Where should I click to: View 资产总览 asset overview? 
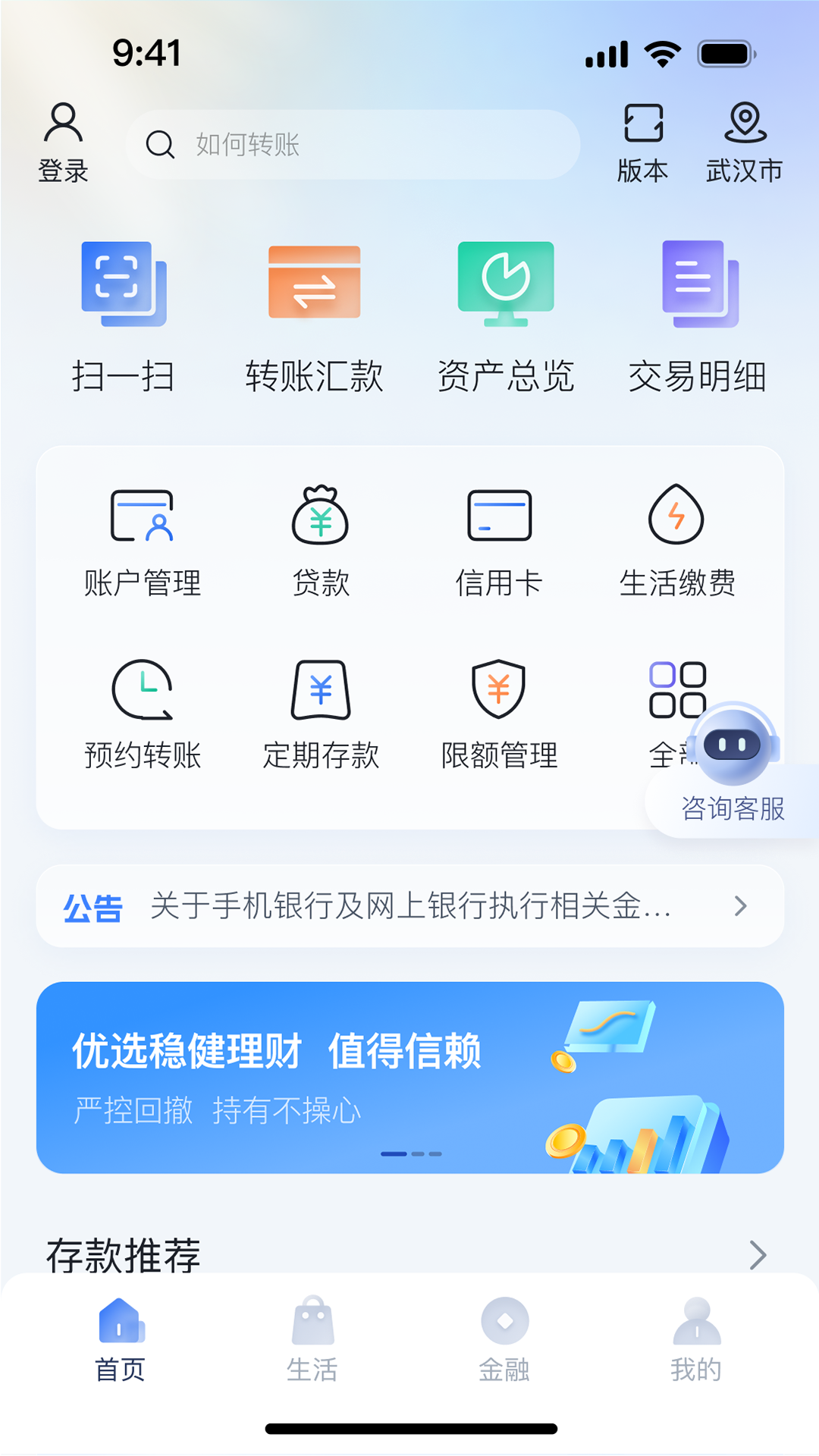[506, 316]
